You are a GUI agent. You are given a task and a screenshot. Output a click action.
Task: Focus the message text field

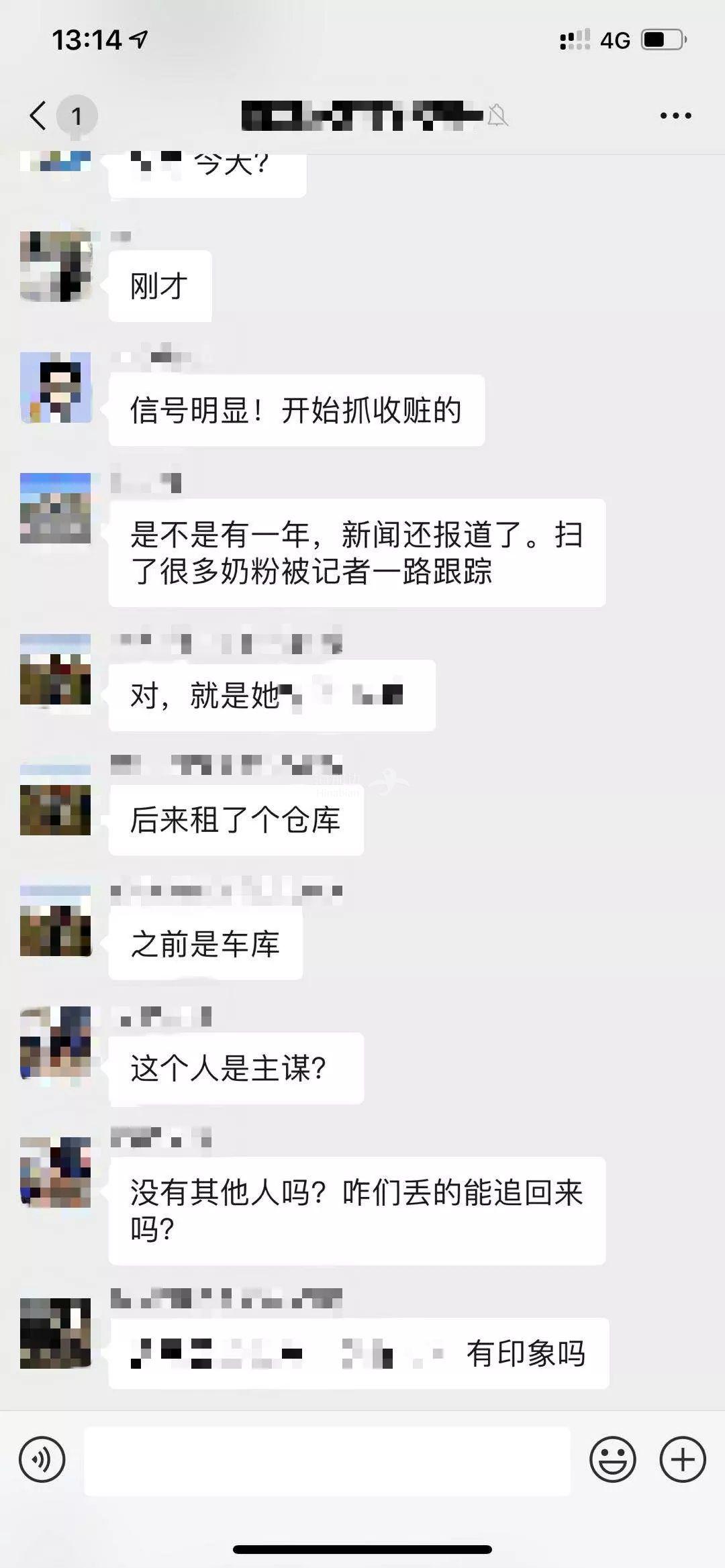click(x=327, y=1461)
